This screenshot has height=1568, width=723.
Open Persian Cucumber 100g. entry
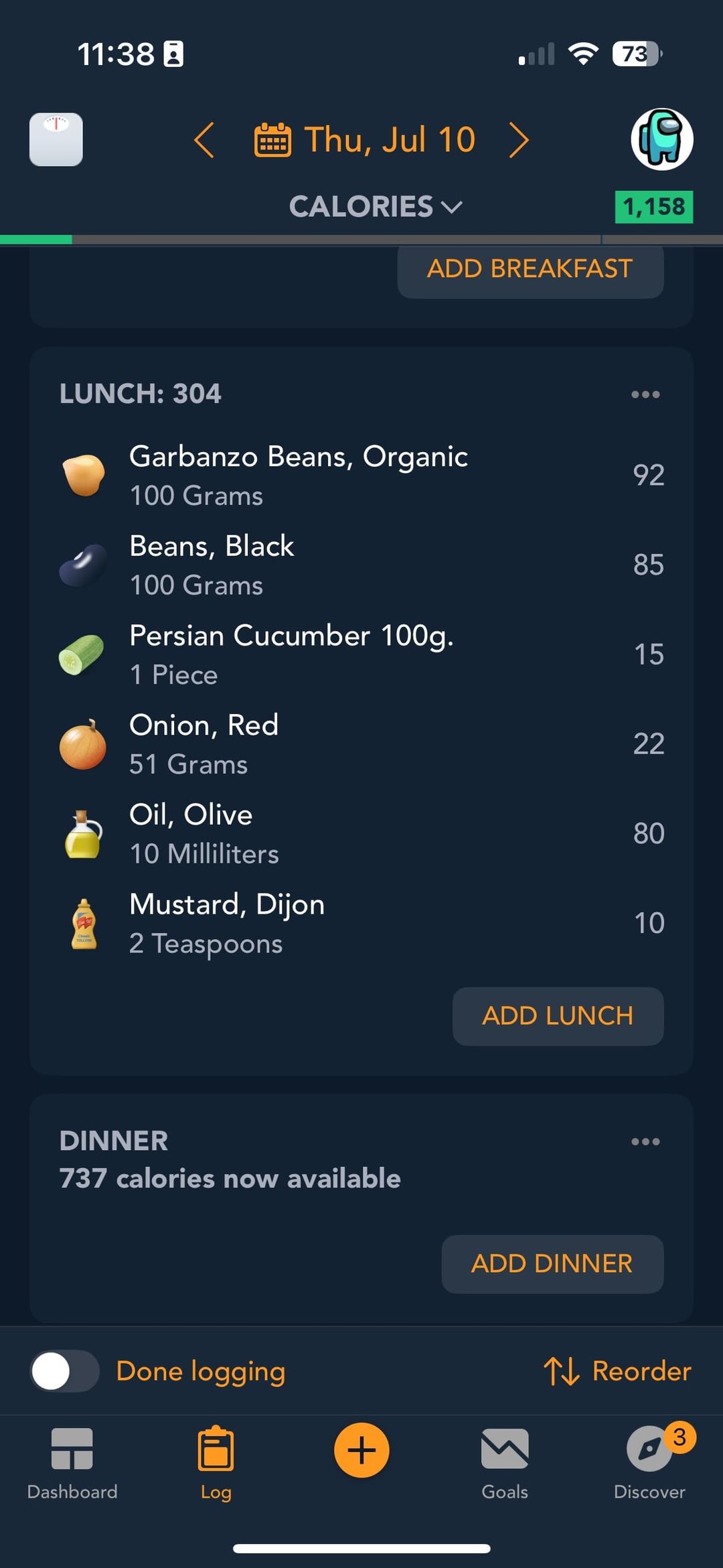361,654
